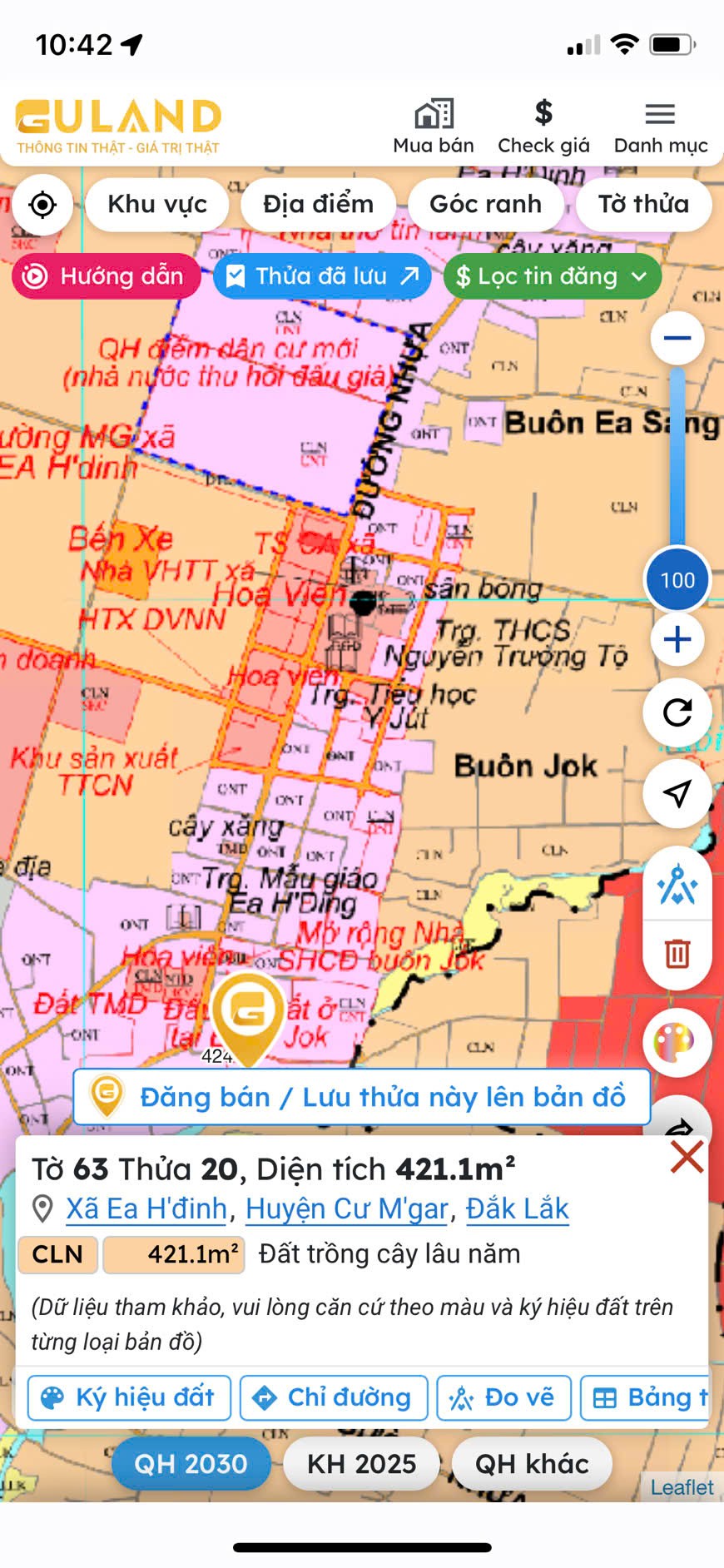Viewport: 724px width, 1568px height.
Task: Switch to the KH 2025 map layer
Action: pyautogui.click(x=361, y=1463)
